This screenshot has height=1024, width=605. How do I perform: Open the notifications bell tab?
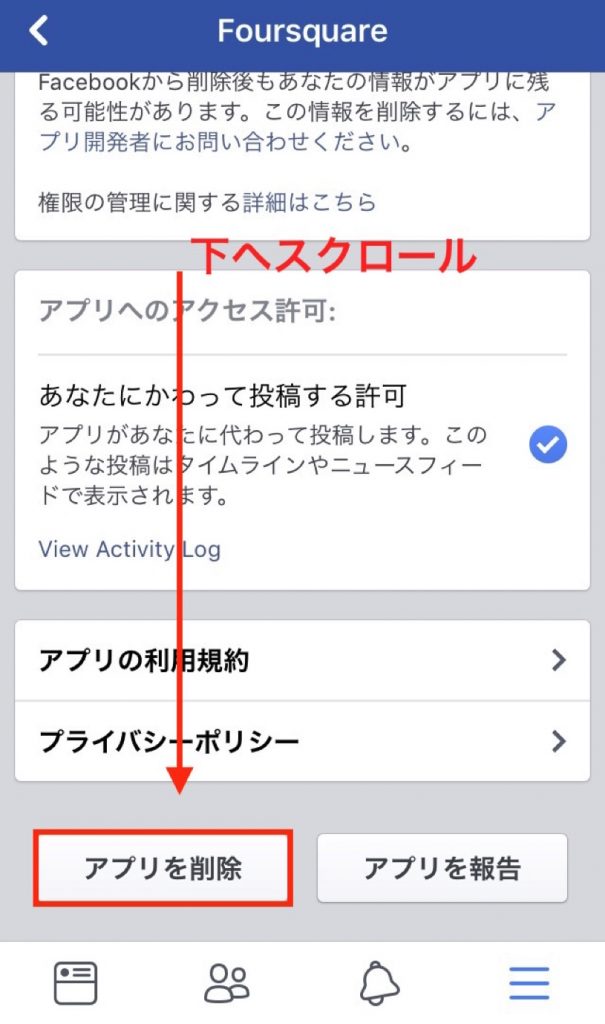tap(378, 982)
